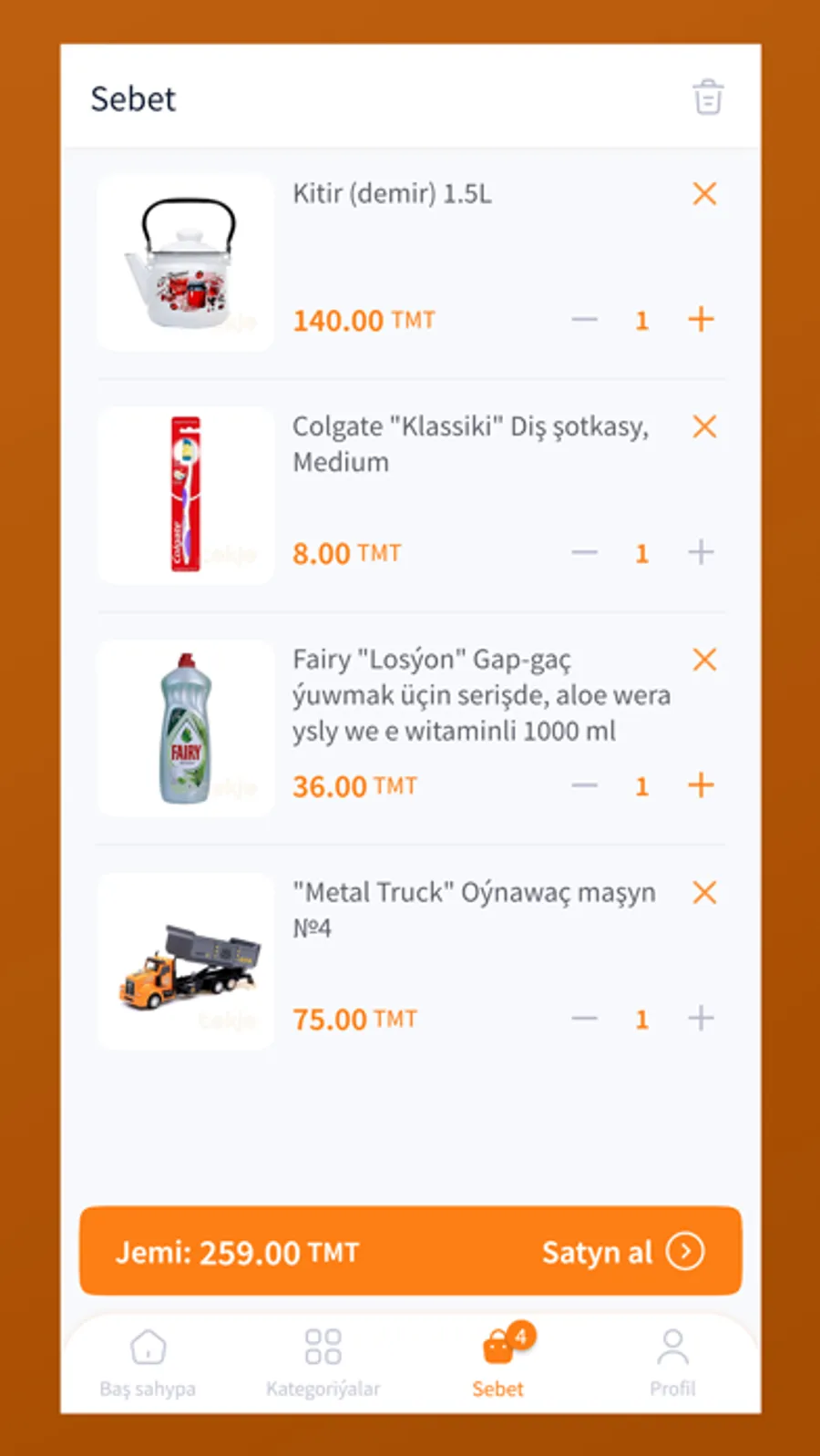View the Fairy "Losýon" product image
The height and width of the screenshot is (1456, 820).
[186, 729]
